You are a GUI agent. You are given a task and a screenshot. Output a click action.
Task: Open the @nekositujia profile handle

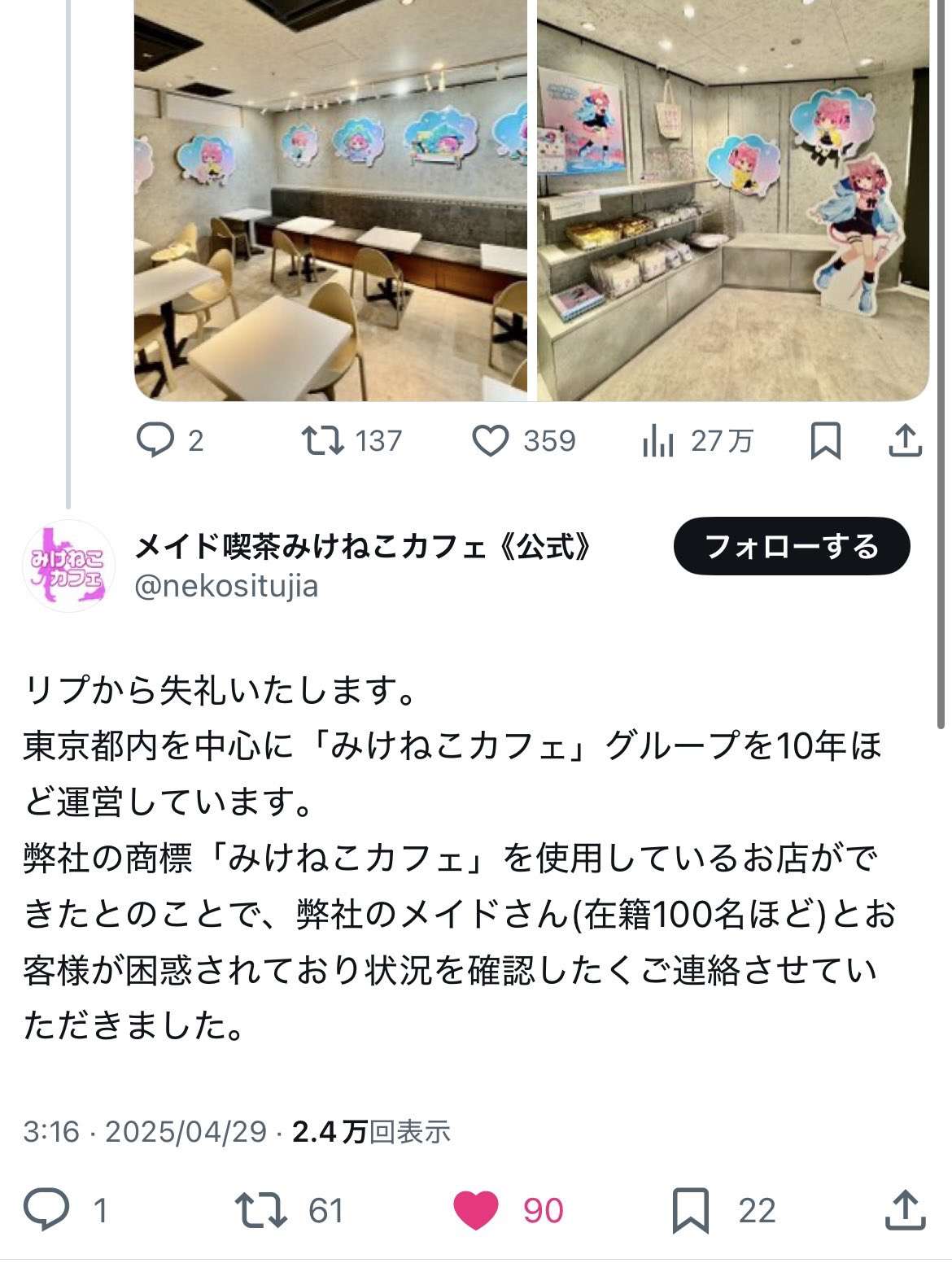click(x=226, y=586)
